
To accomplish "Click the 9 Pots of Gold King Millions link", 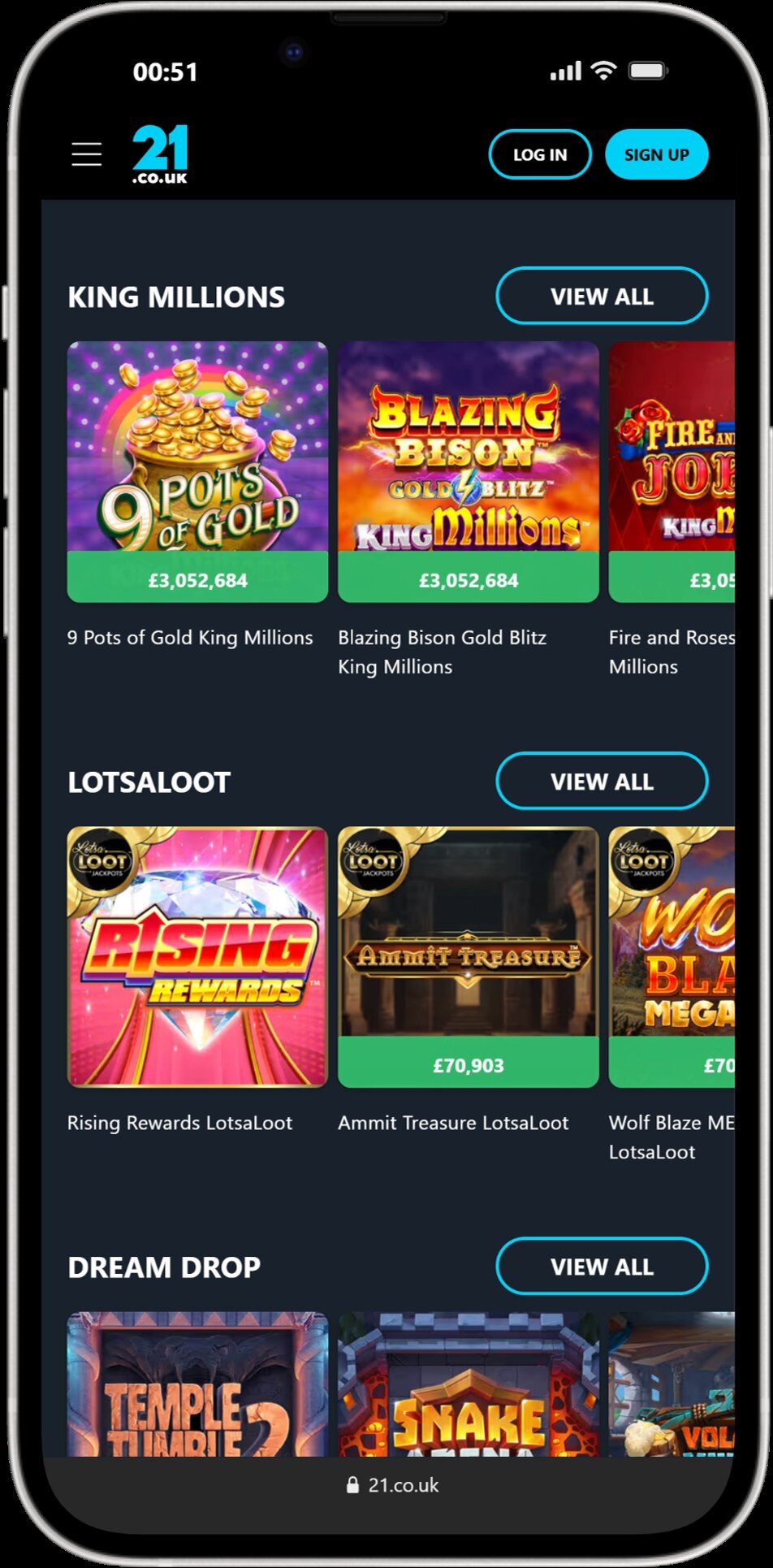I will [190, 638].
